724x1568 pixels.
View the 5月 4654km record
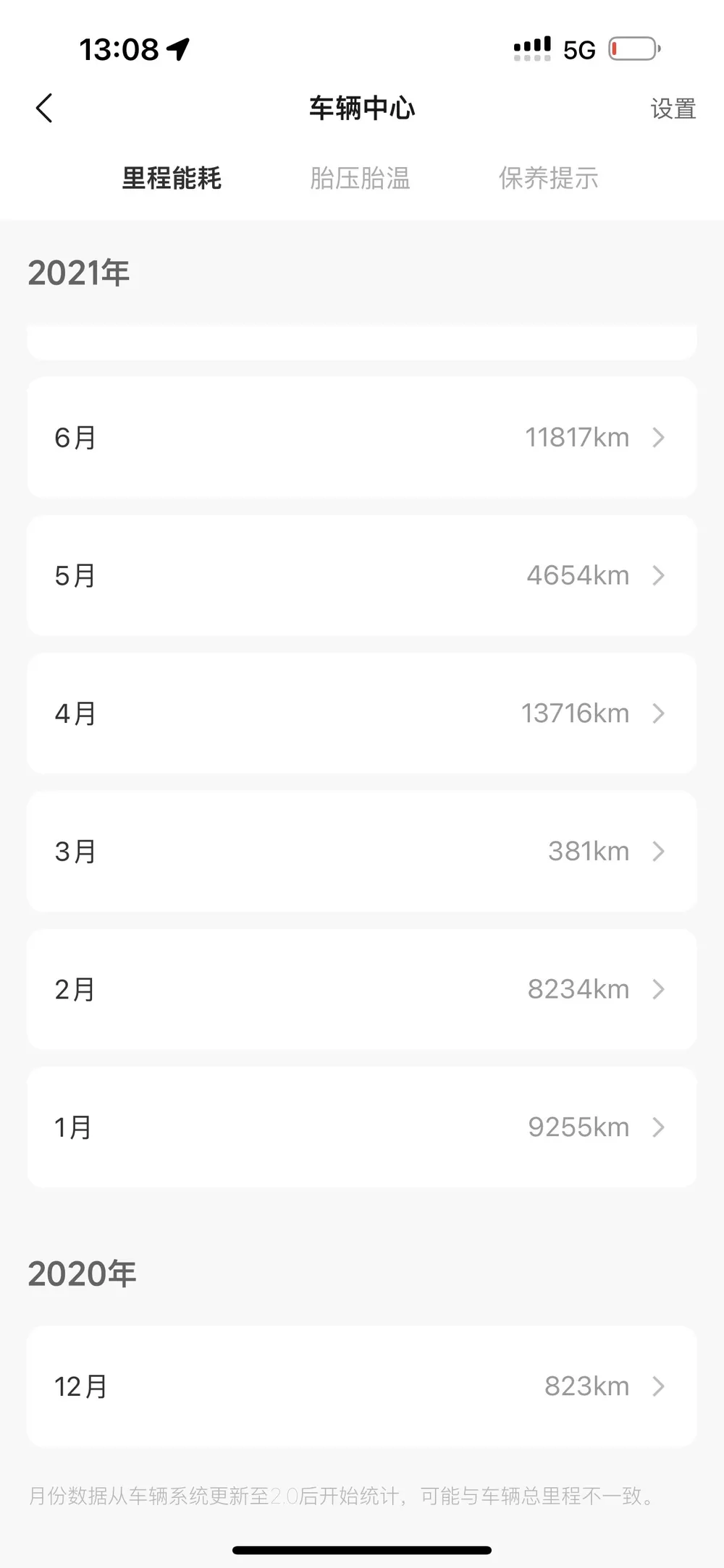pyautogui.click(x=362, y=575)
